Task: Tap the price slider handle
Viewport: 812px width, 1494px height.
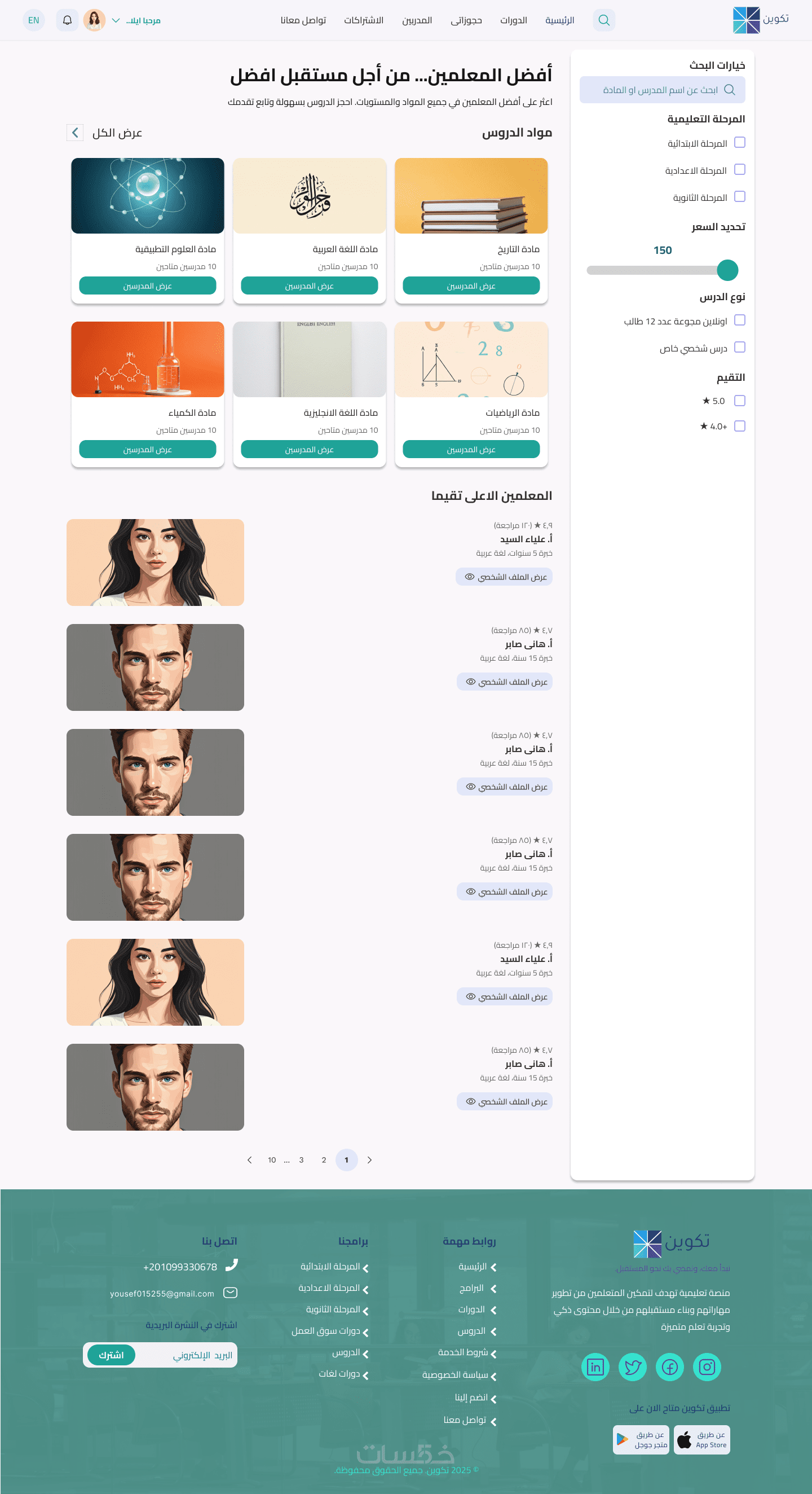Action: point(727,270)
